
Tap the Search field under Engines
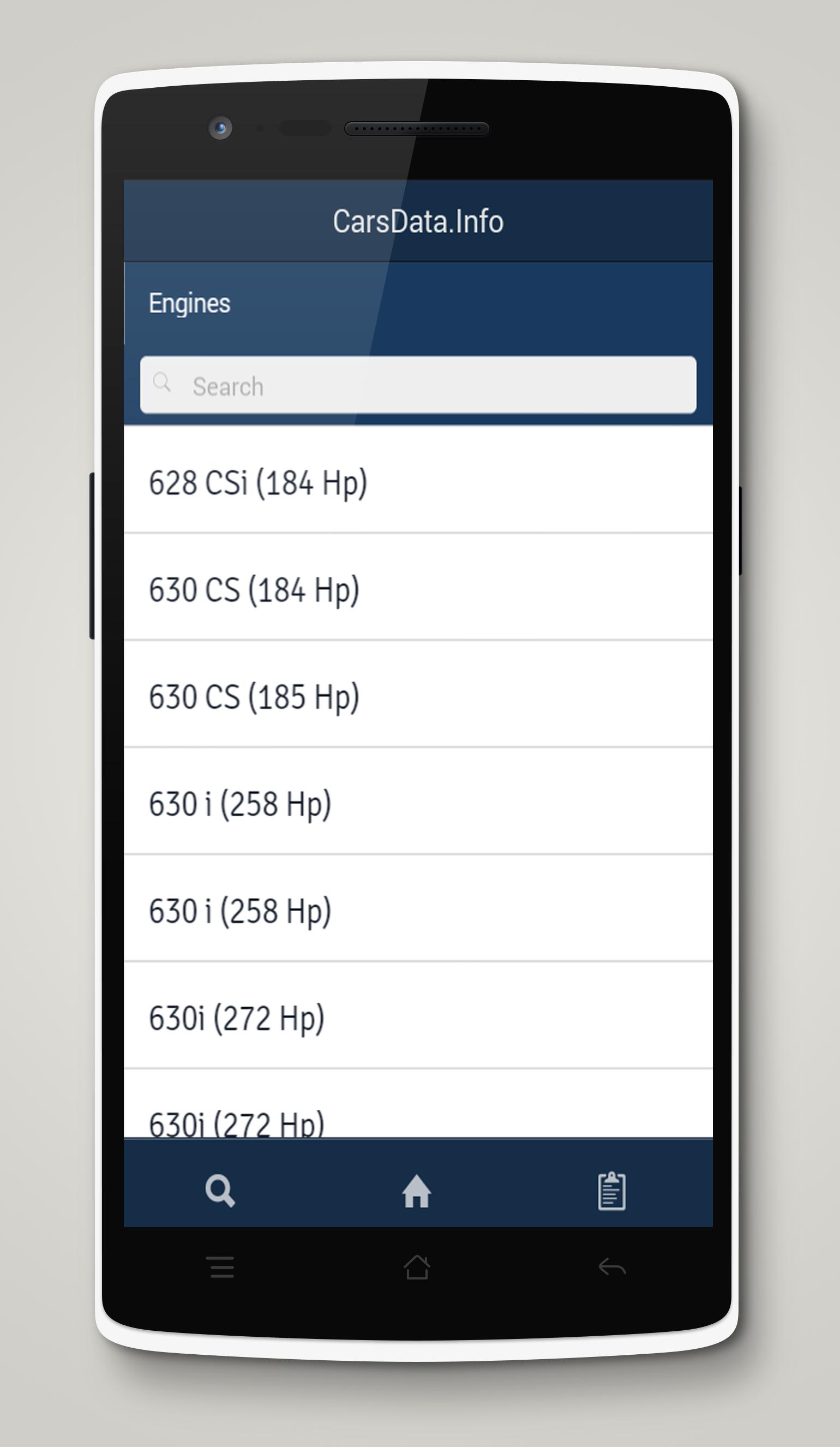[418, 386]
